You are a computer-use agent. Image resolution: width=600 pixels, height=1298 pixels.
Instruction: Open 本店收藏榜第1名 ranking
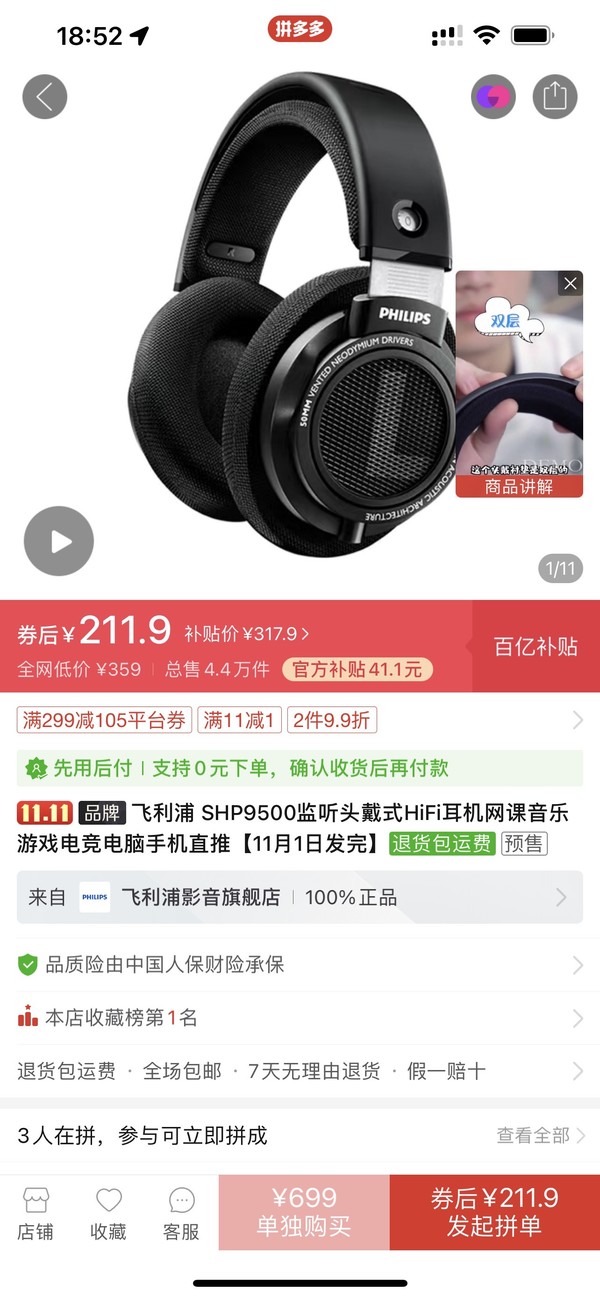300,1018
